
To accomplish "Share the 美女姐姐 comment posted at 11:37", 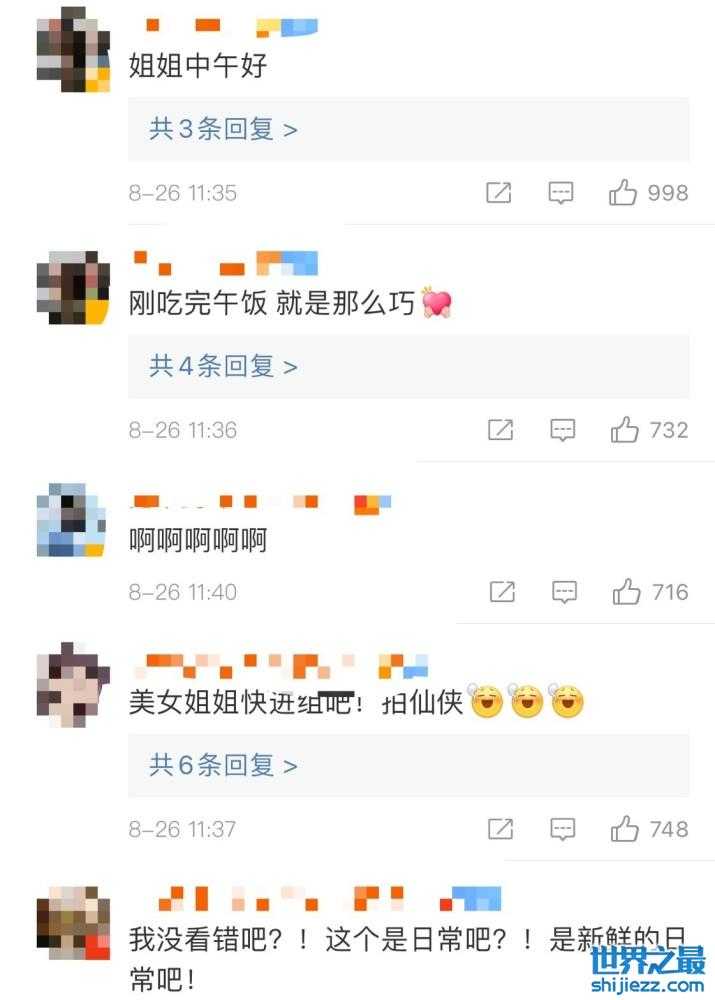I will (x=500, y=829).
